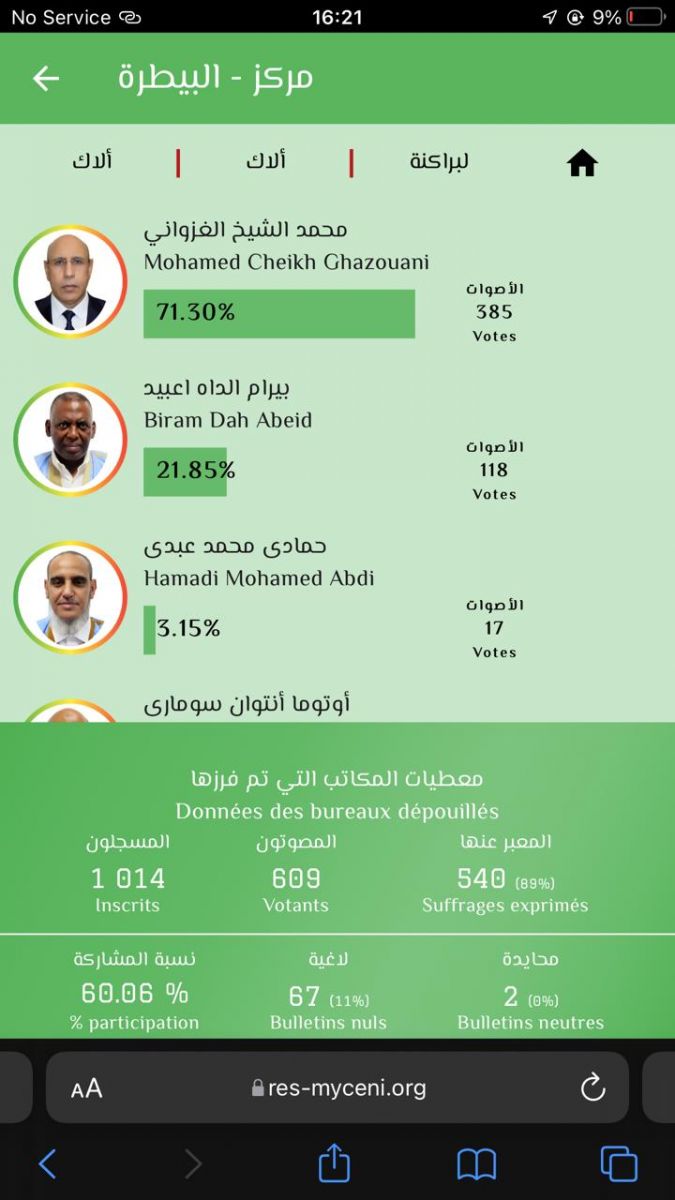Open Safari bookmarks
This screenshot has width=675, height=1200.
[477, 1164]
